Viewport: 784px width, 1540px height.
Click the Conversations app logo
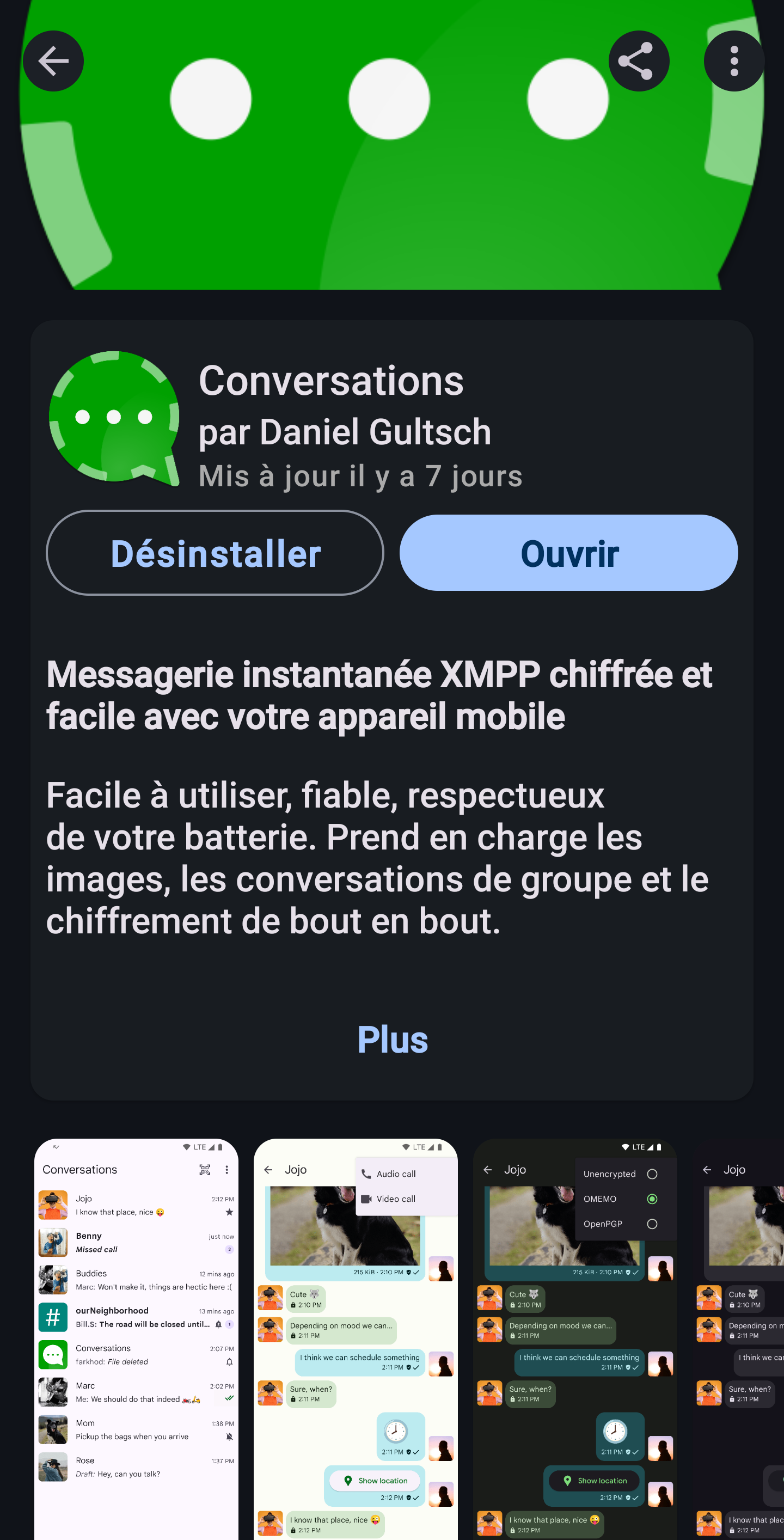(114, 417)
